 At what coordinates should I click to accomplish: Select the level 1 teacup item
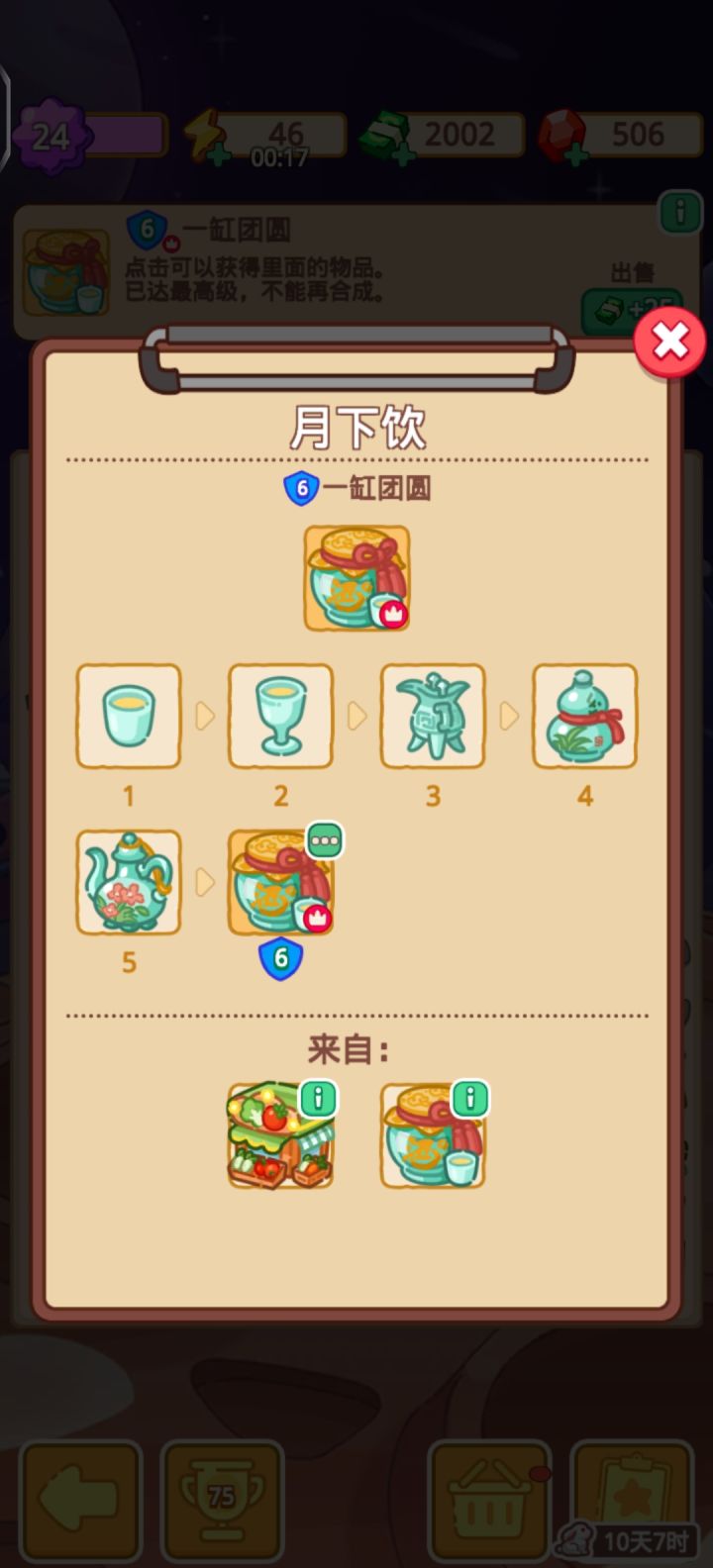(128, 716)
